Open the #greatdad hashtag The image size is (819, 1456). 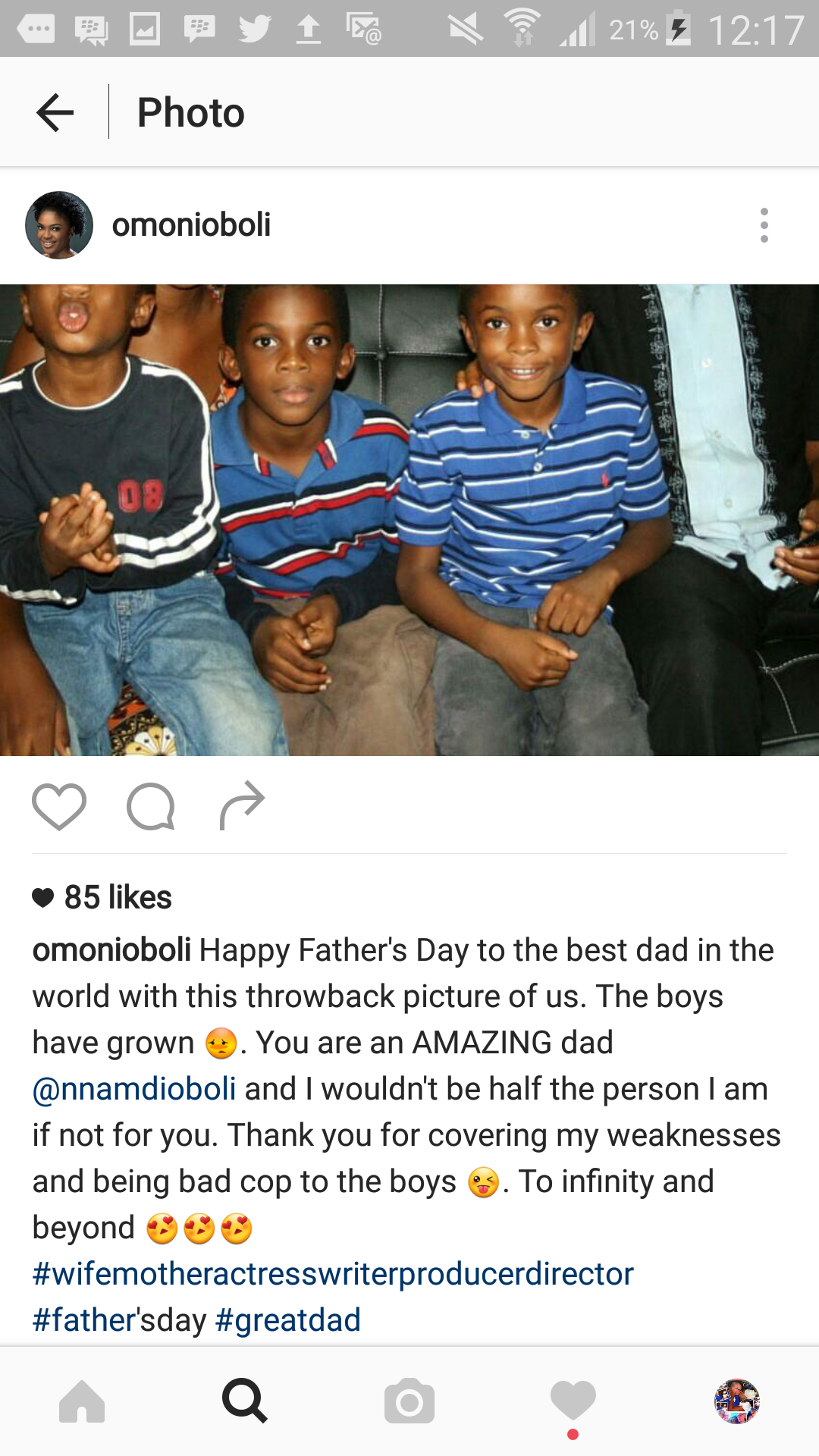pos(288,1320)
